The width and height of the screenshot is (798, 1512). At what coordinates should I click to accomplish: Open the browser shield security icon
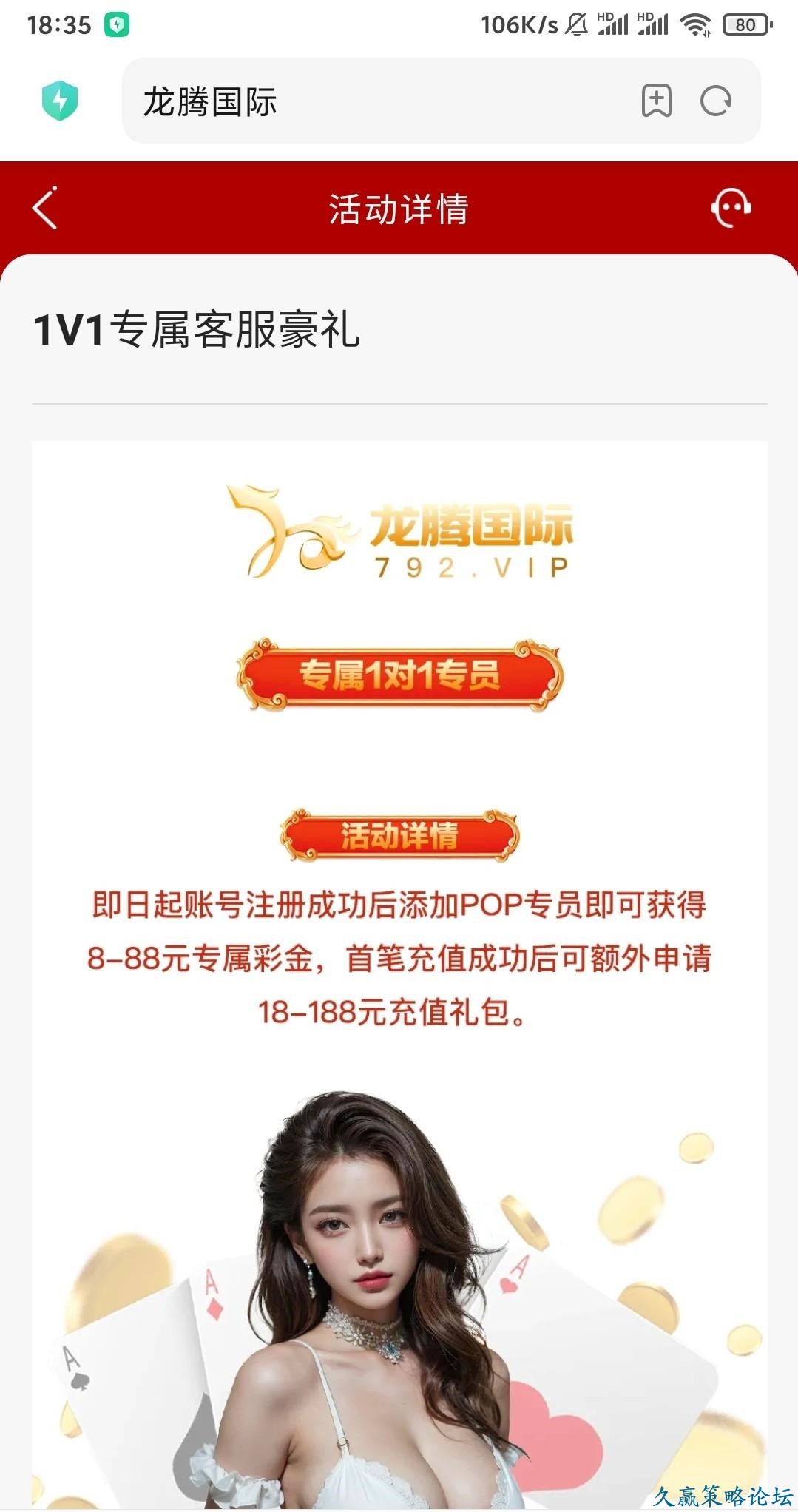click(60, 101)
